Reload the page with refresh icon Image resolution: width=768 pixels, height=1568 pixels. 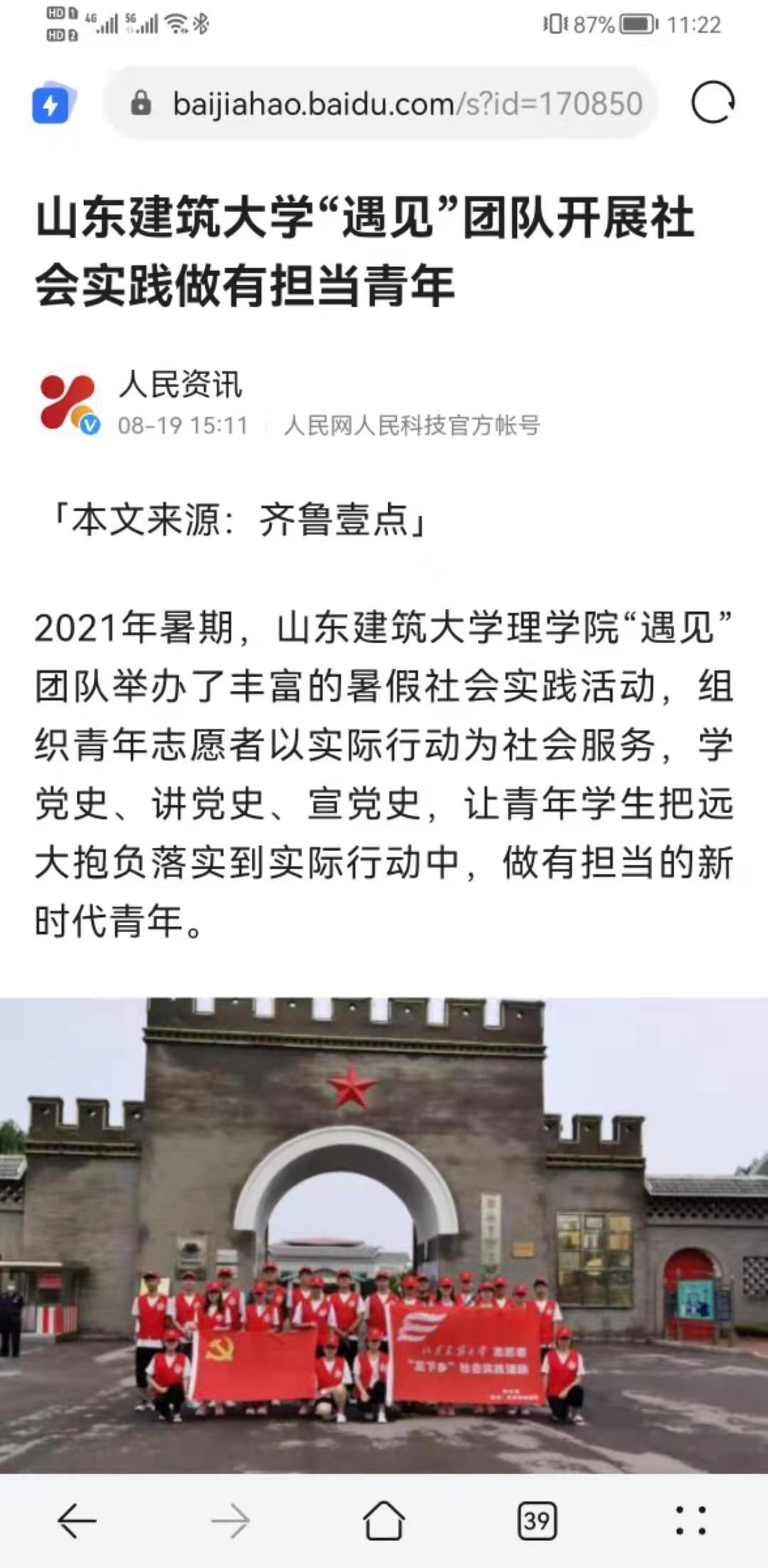[713, 103]
